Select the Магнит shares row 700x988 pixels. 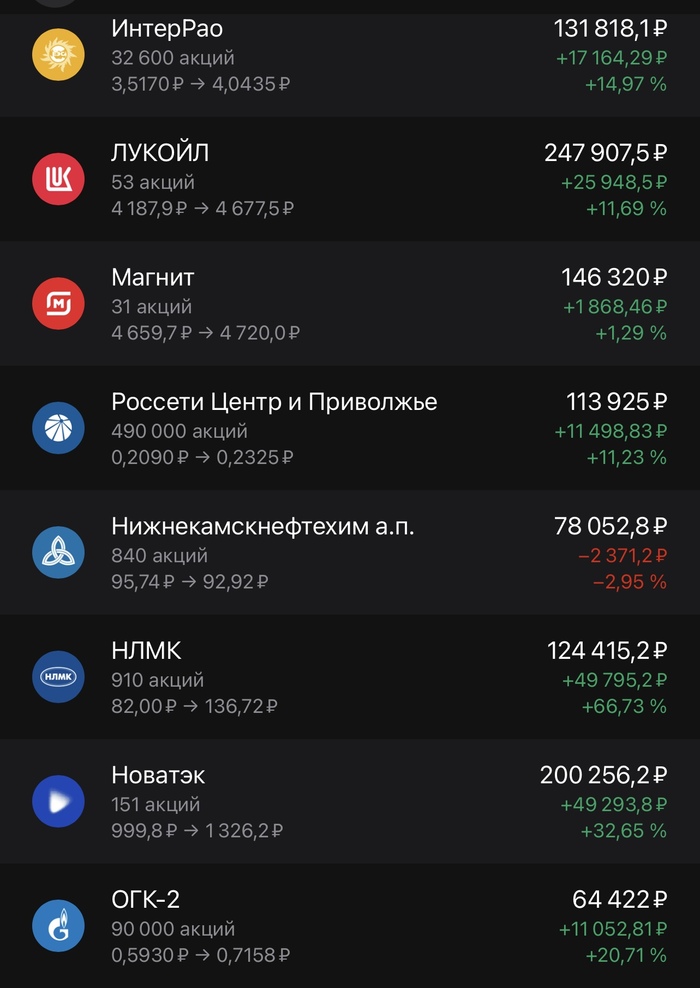click(x=350, y=304)
